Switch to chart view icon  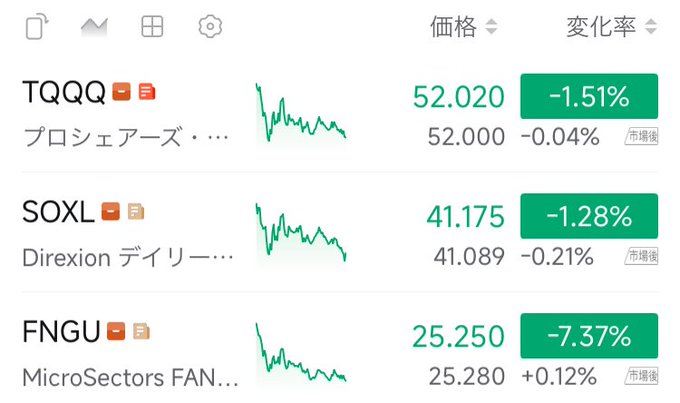point(94,27)
